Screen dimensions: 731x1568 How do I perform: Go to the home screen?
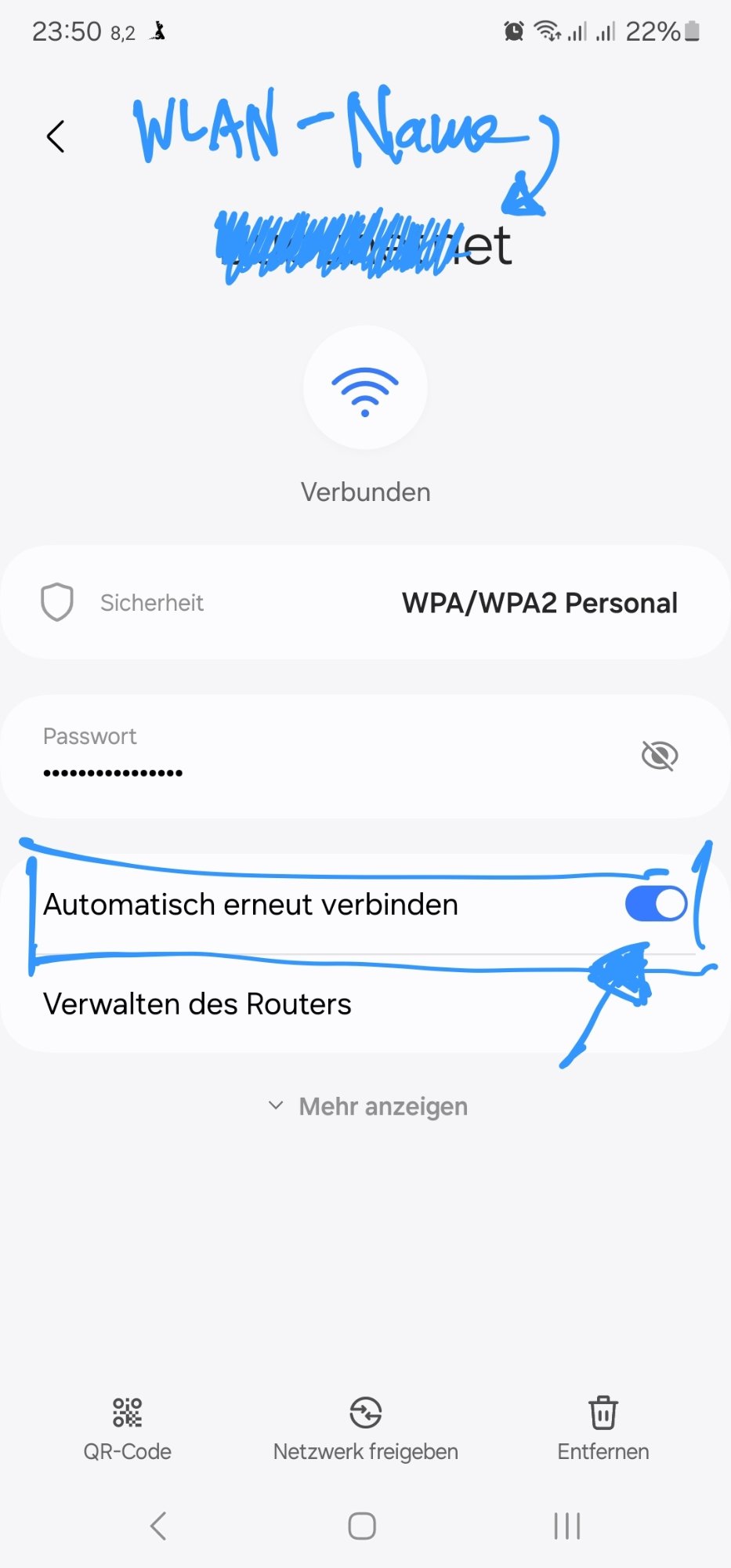click(x=362, y=1526)
